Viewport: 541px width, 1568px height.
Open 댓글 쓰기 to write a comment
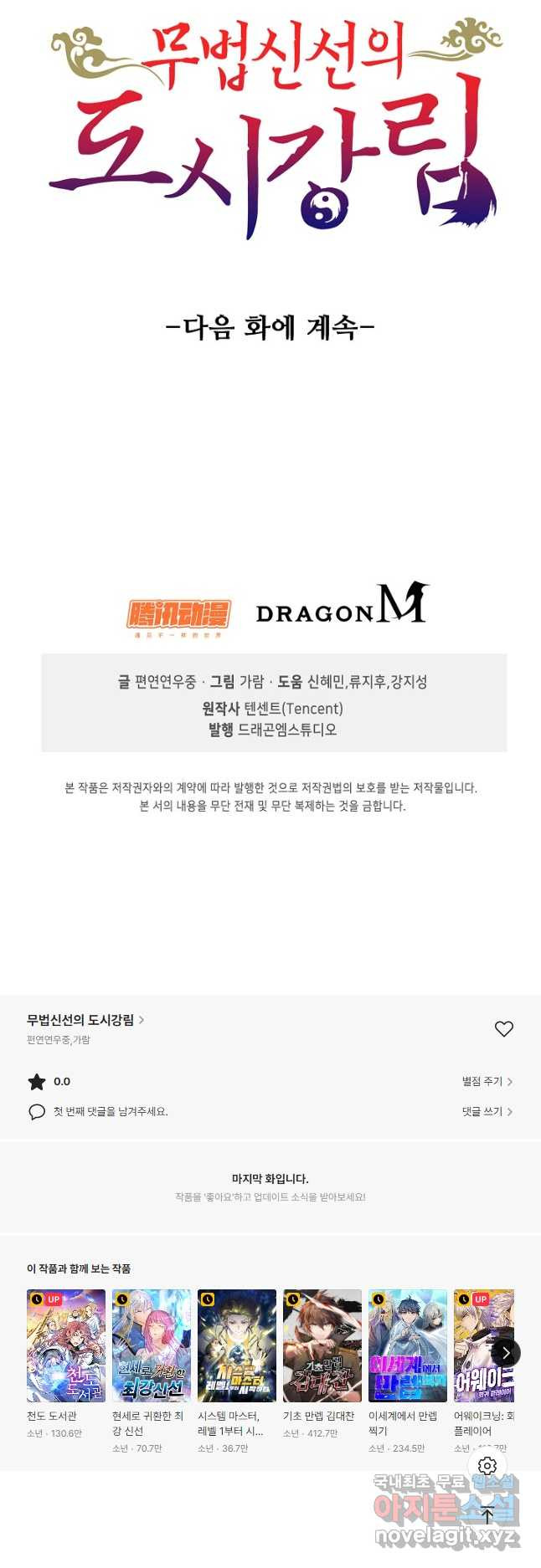[x=487, y=1111]
